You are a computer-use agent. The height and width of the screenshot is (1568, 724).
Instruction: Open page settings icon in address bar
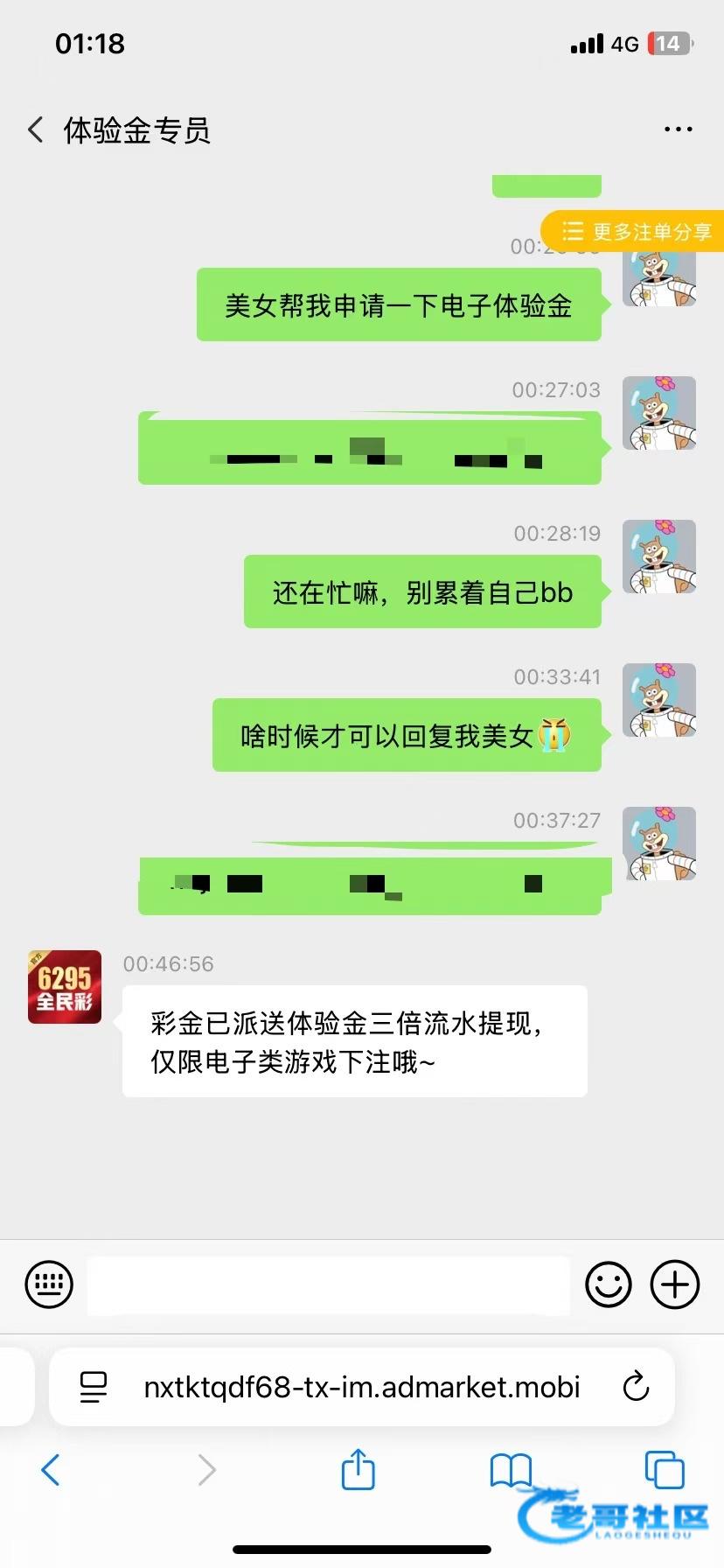[x=93, y=1387]
